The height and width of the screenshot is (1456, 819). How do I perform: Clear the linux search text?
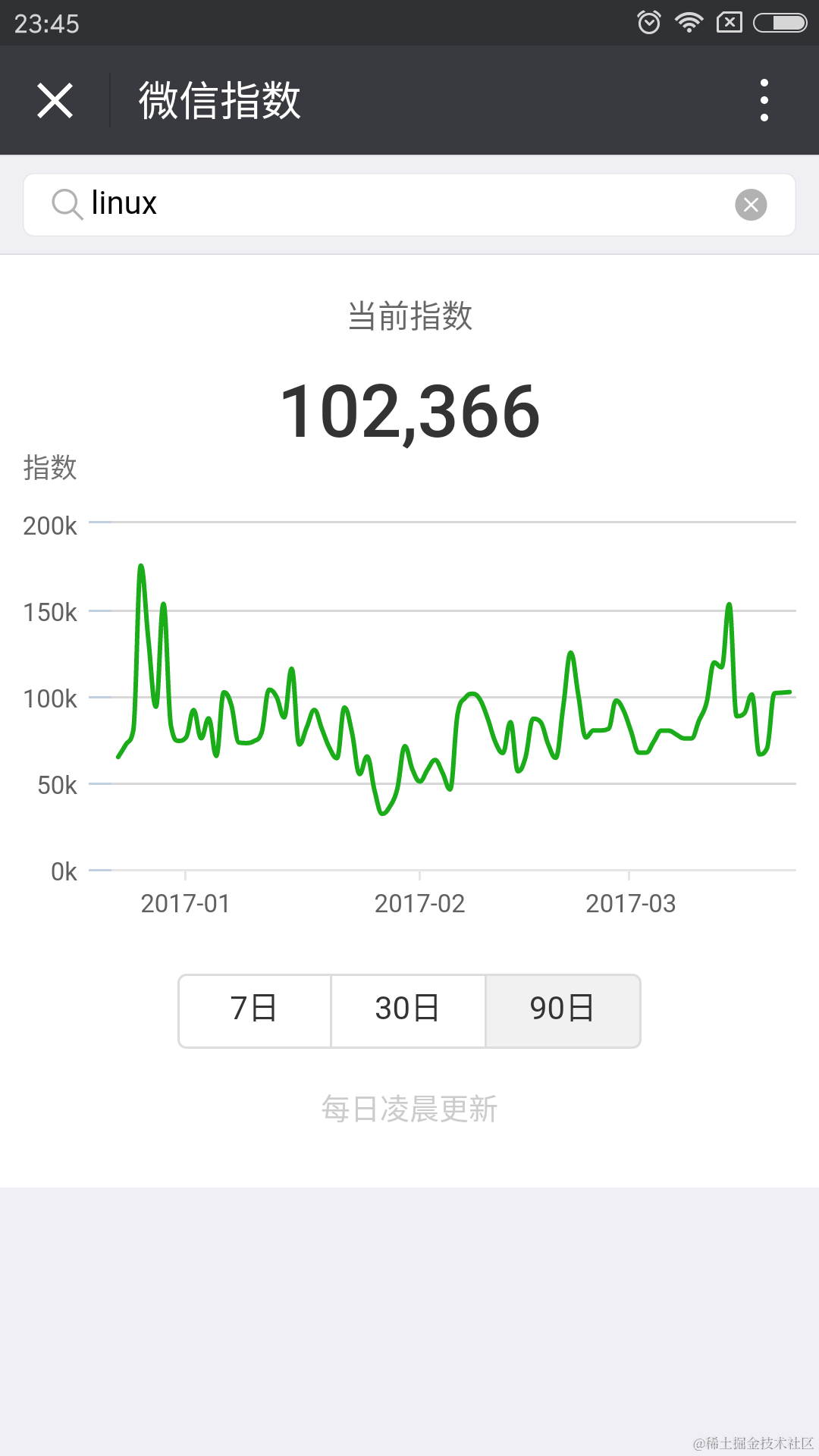(751, 205)
